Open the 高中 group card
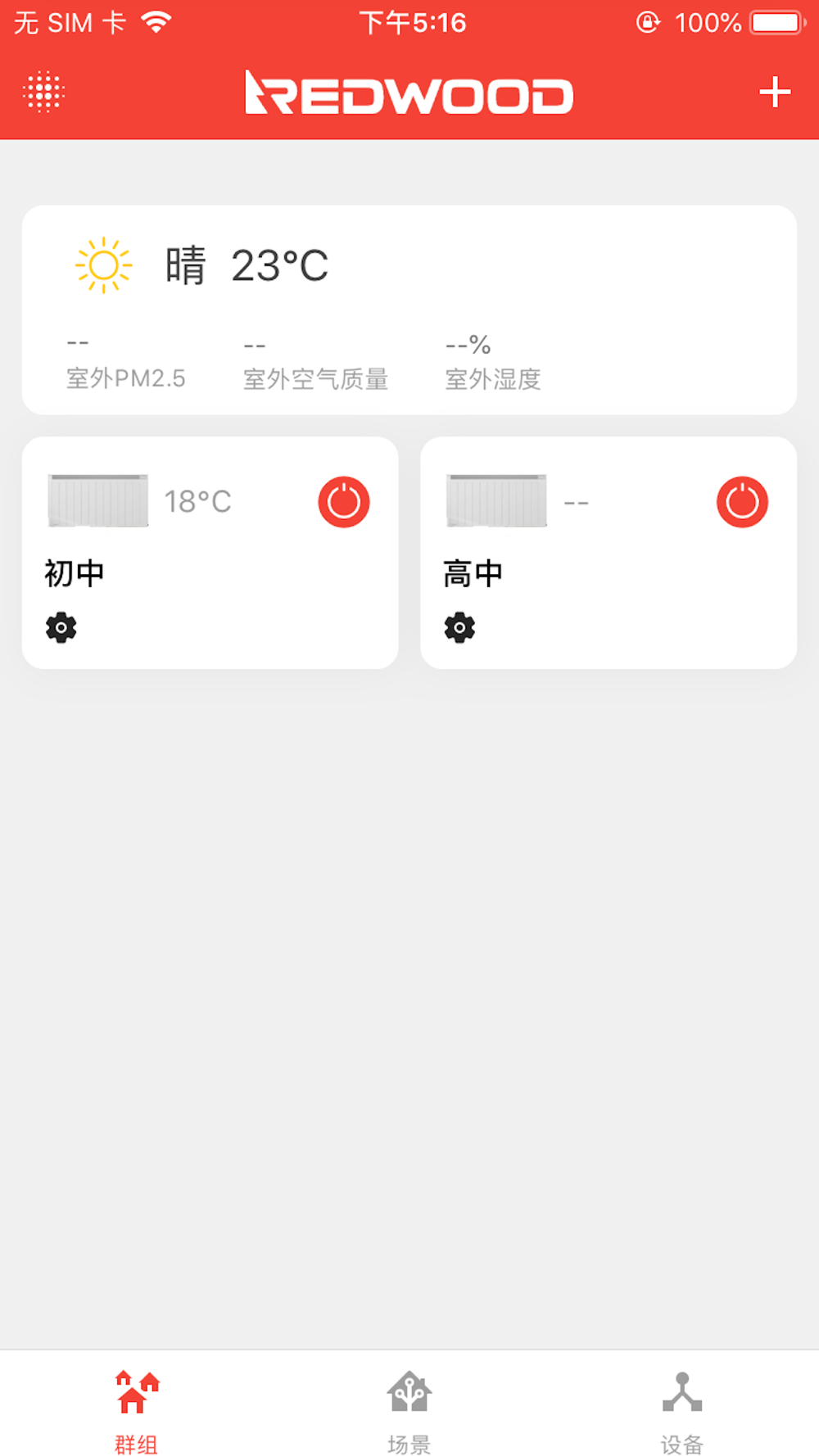 608,573
